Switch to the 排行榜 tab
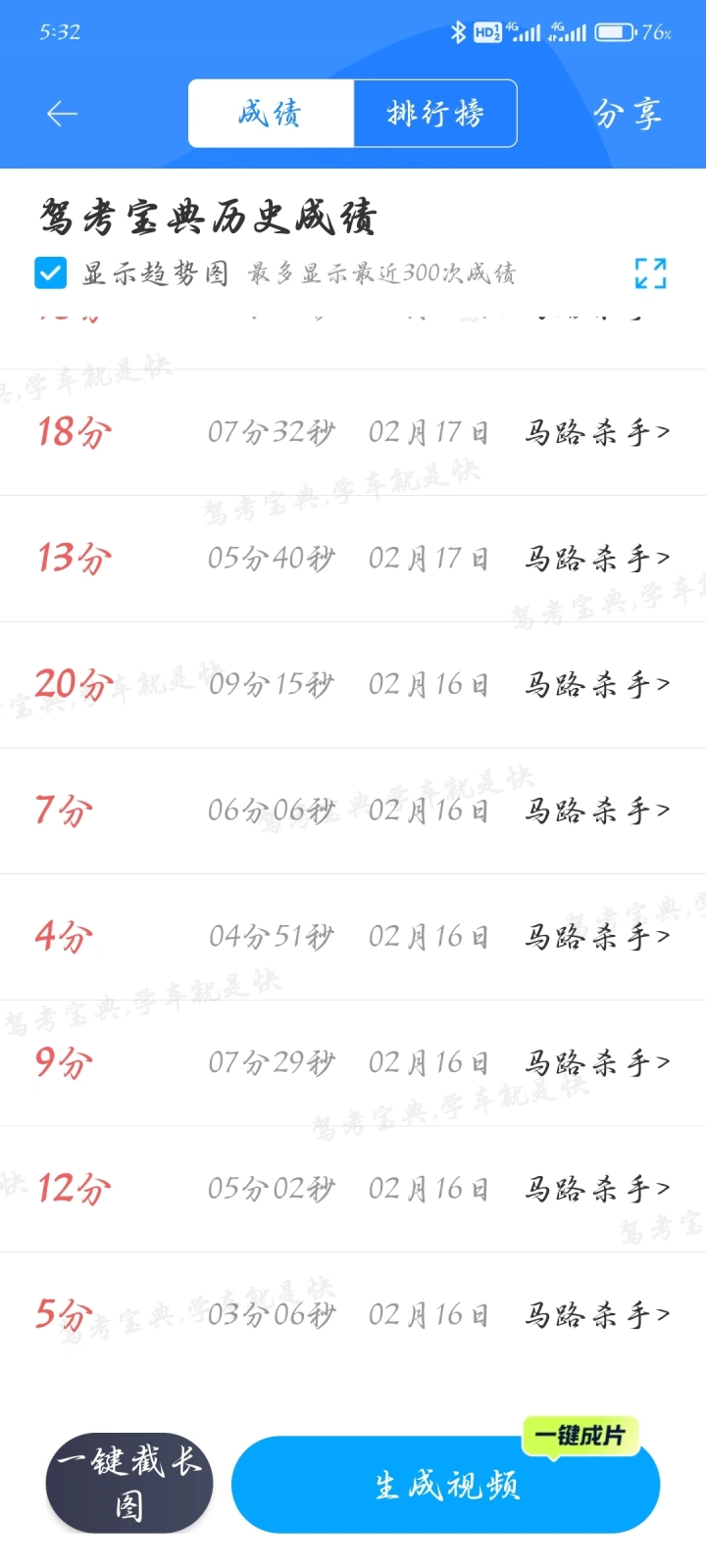The width and height of the screenshot is (706, 1568). pyautogui.click(x=435, y=114)
